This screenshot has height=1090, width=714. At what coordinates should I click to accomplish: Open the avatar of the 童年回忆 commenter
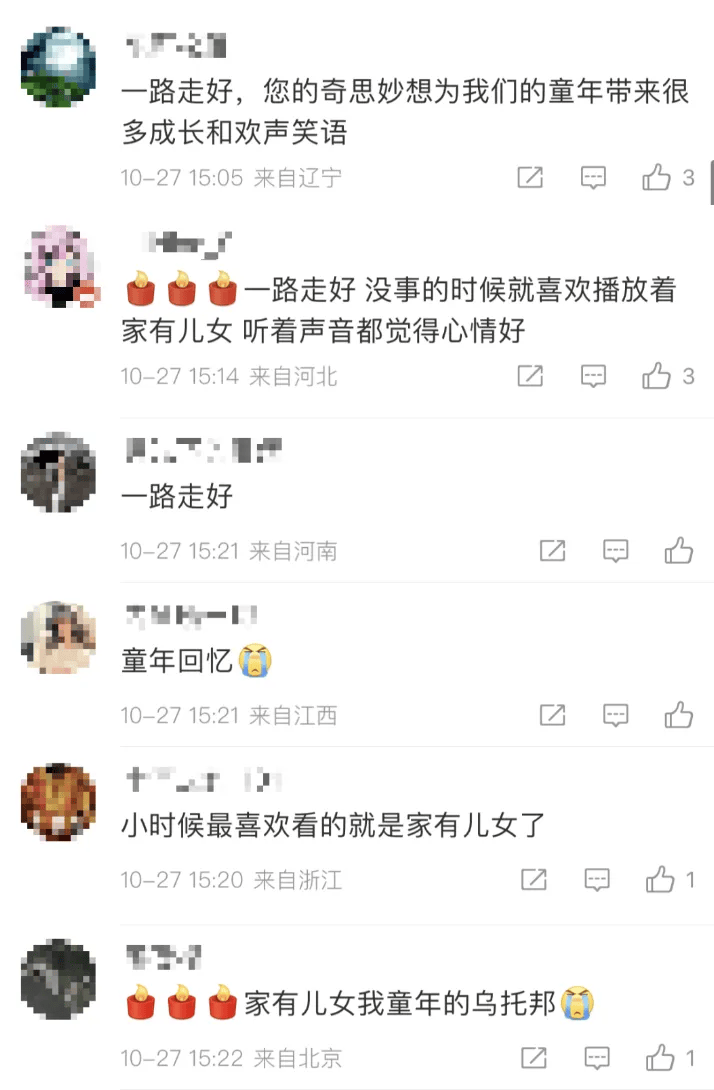(x=58, y=638)
